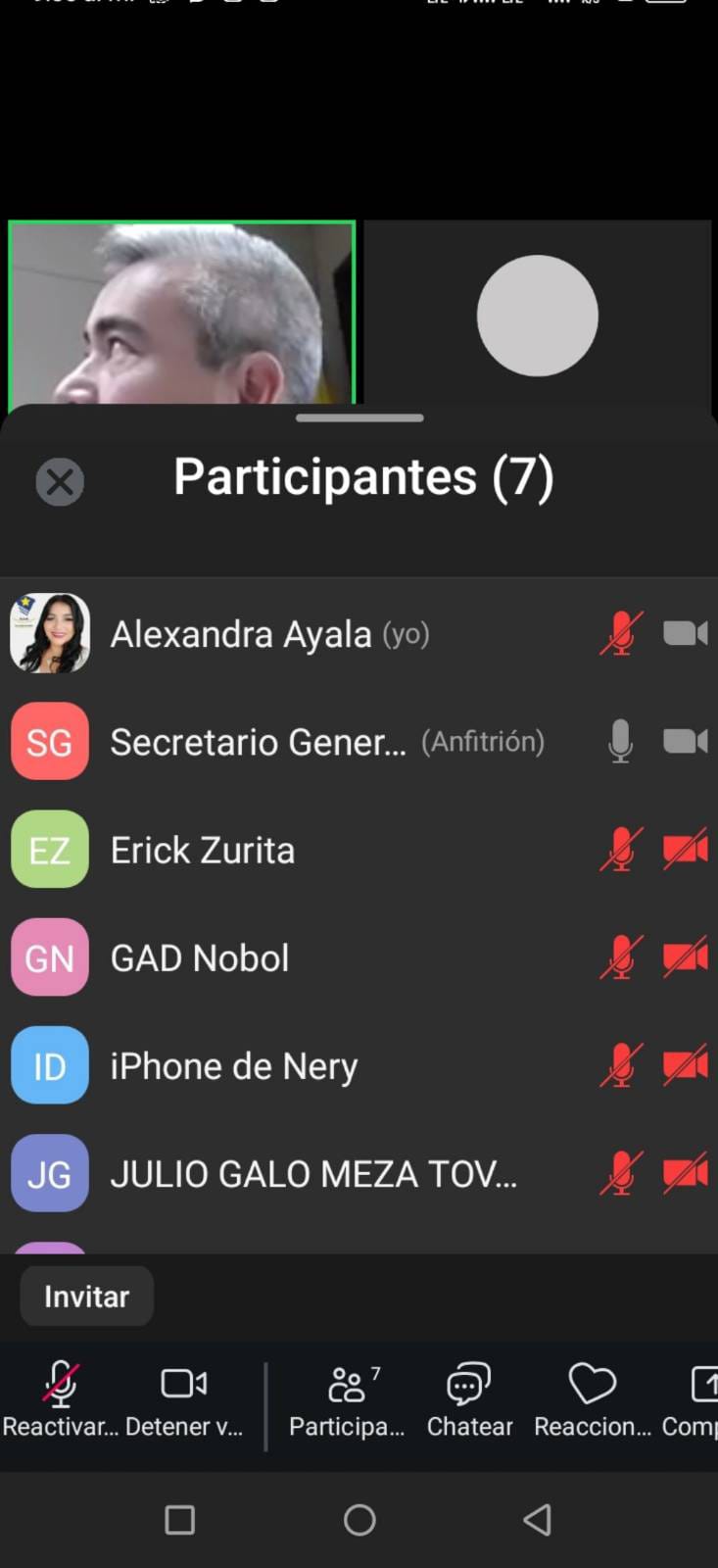Viewport: 718px width, 1568px height.
Task: Stop the video with Detener video
Action: pos(183,1399)
